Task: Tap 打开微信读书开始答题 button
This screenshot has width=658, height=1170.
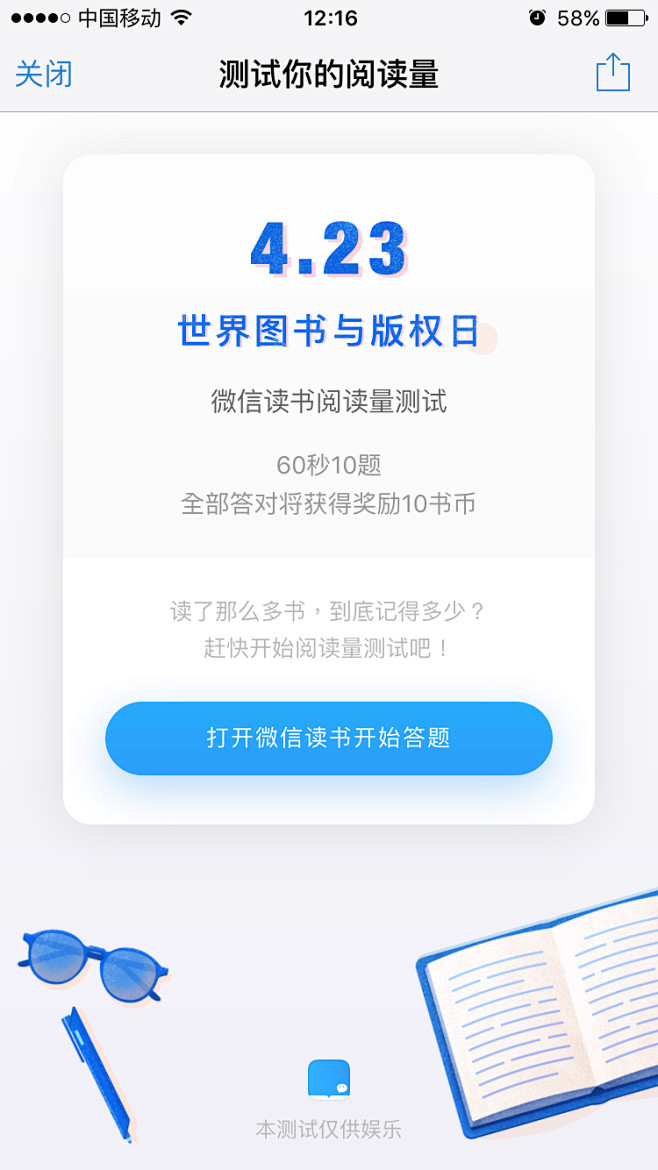Action: 328,738
